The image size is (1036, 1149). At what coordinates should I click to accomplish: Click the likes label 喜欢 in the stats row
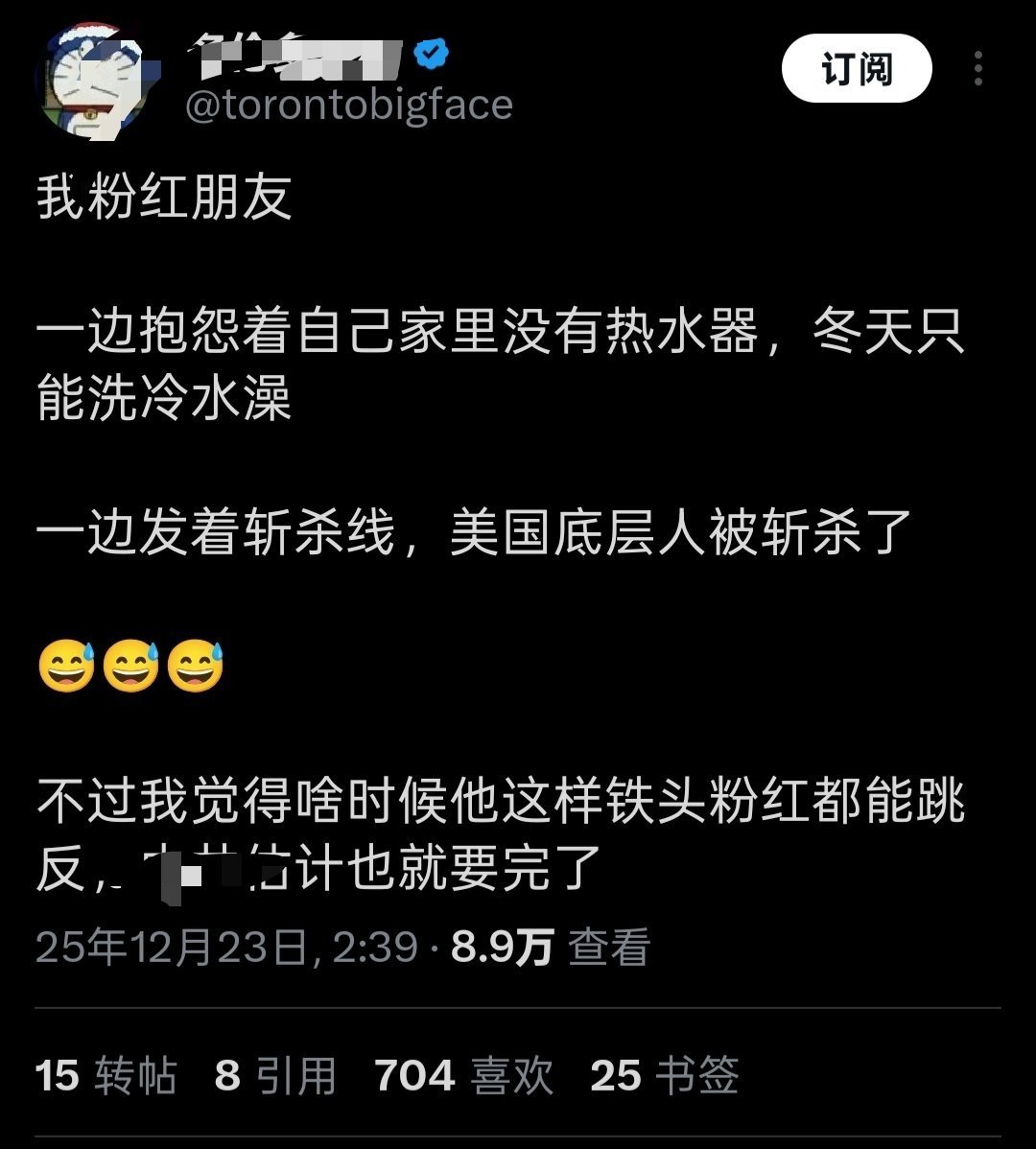click(x=510, y=1077)
